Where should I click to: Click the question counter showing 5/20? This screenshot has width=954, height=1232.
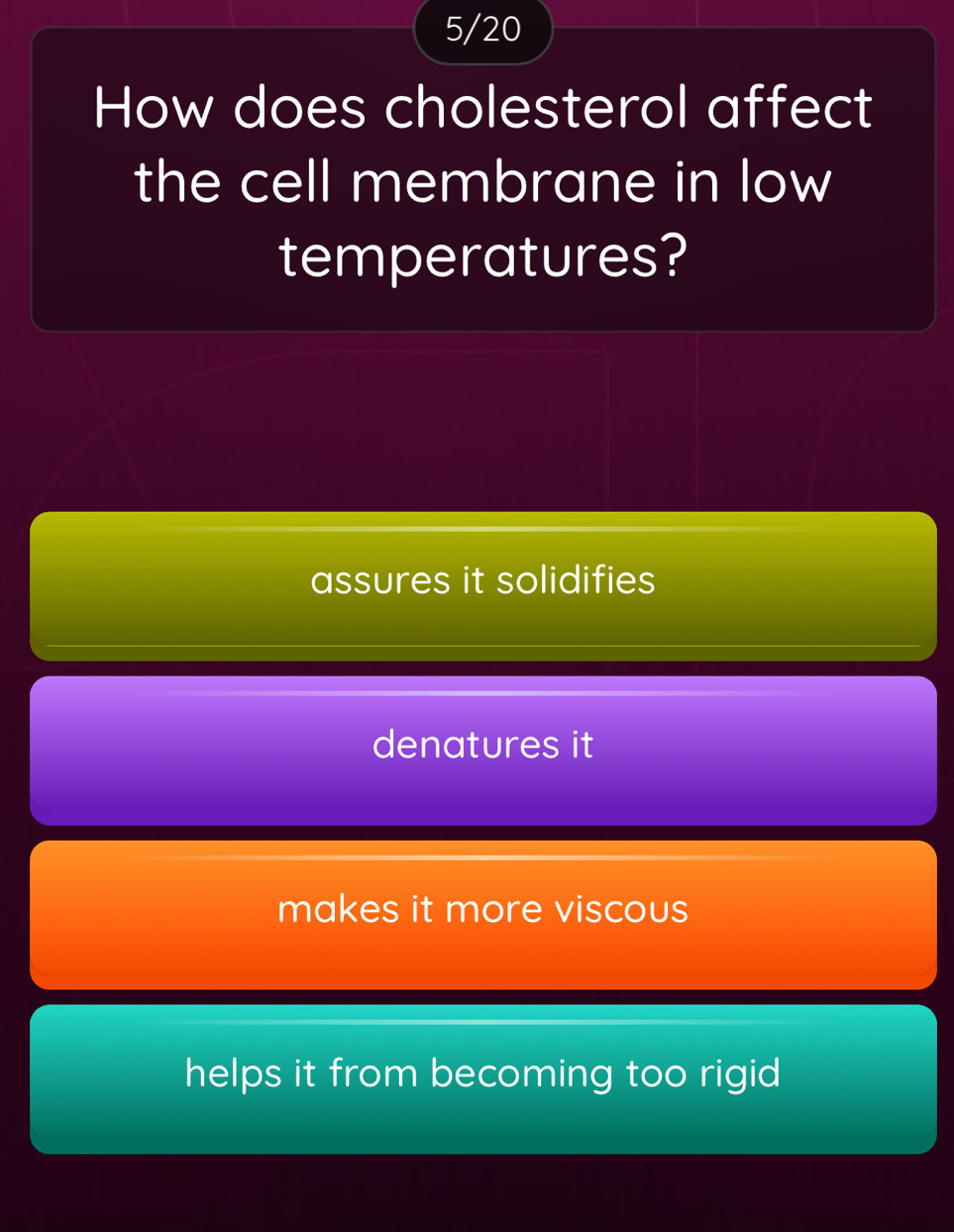tap(482, 30)
